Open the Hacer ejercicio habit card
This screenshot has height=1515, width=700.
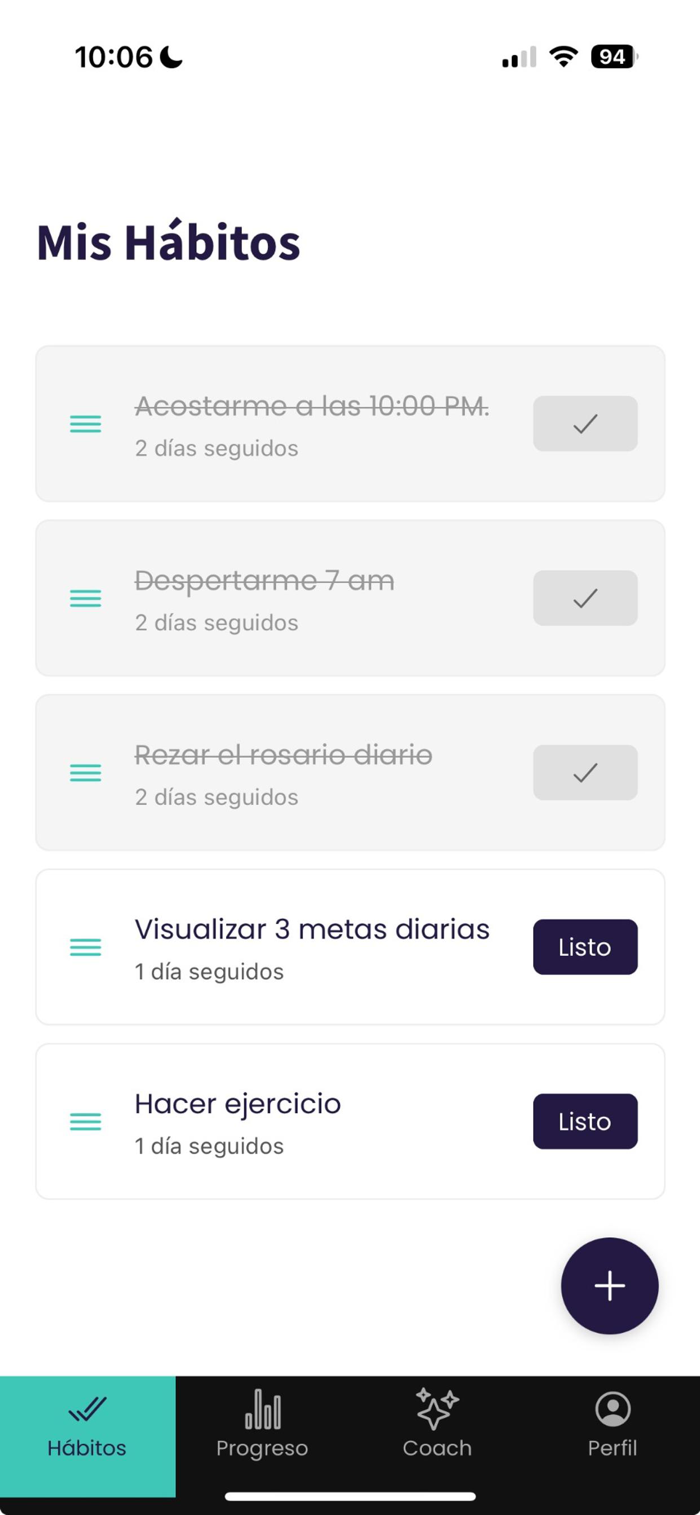pyautogui.click(x=350, y=1121)
